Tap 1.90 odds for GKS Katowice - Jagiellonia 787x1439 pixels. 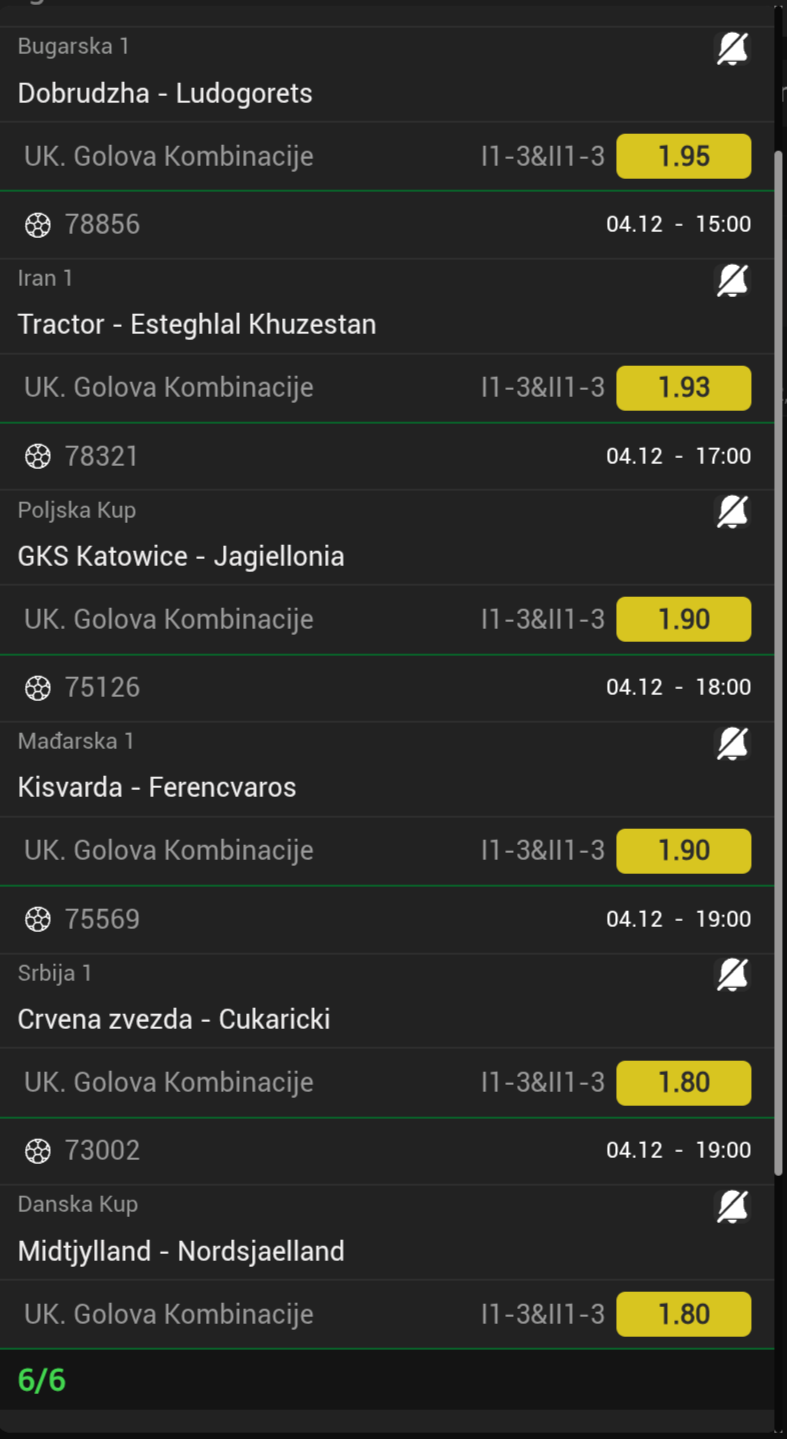coord(683,619)
